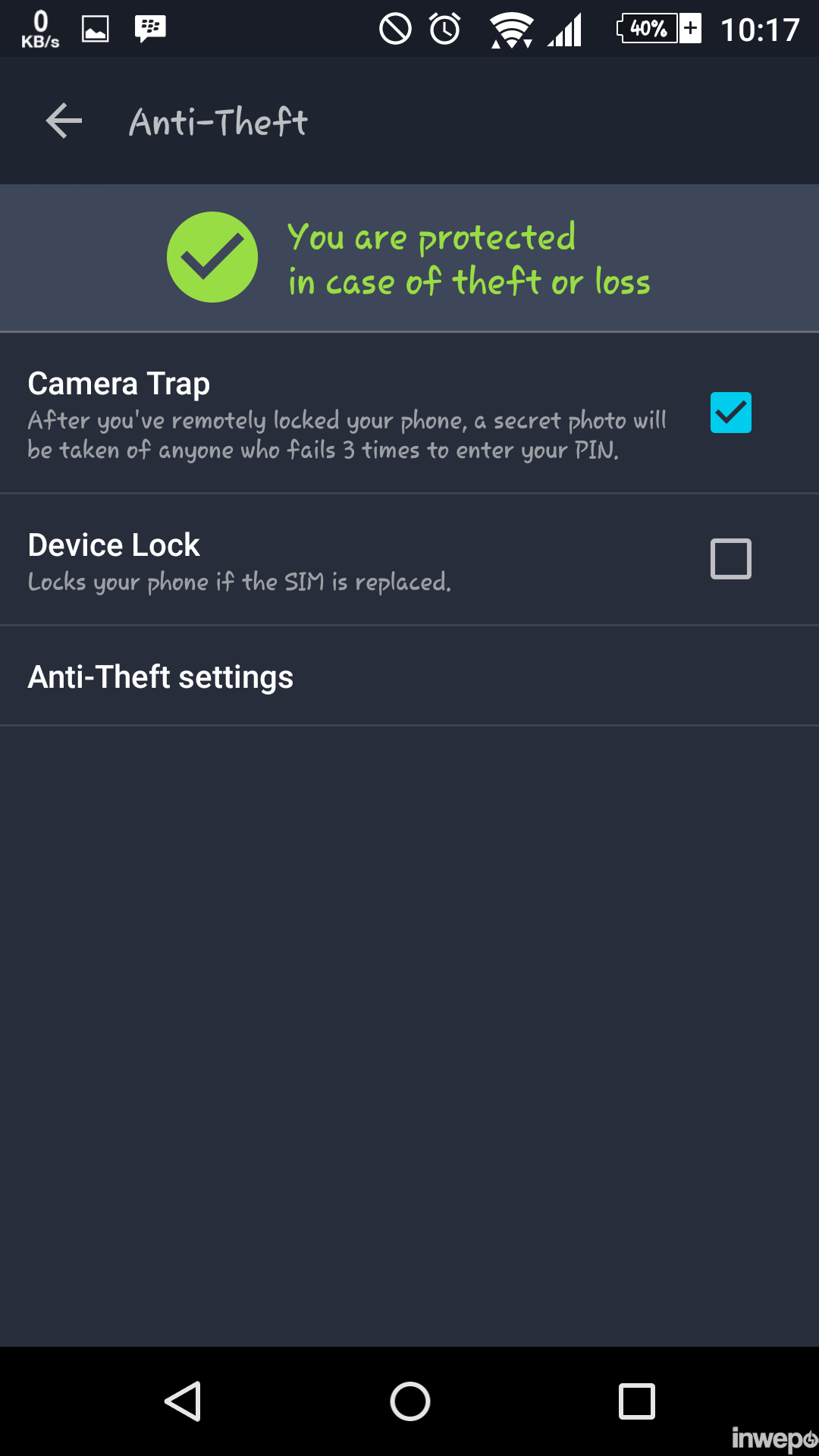The image size is (819, 1456).
Task: Tap the system home button
Action: tap(409, 1401)
